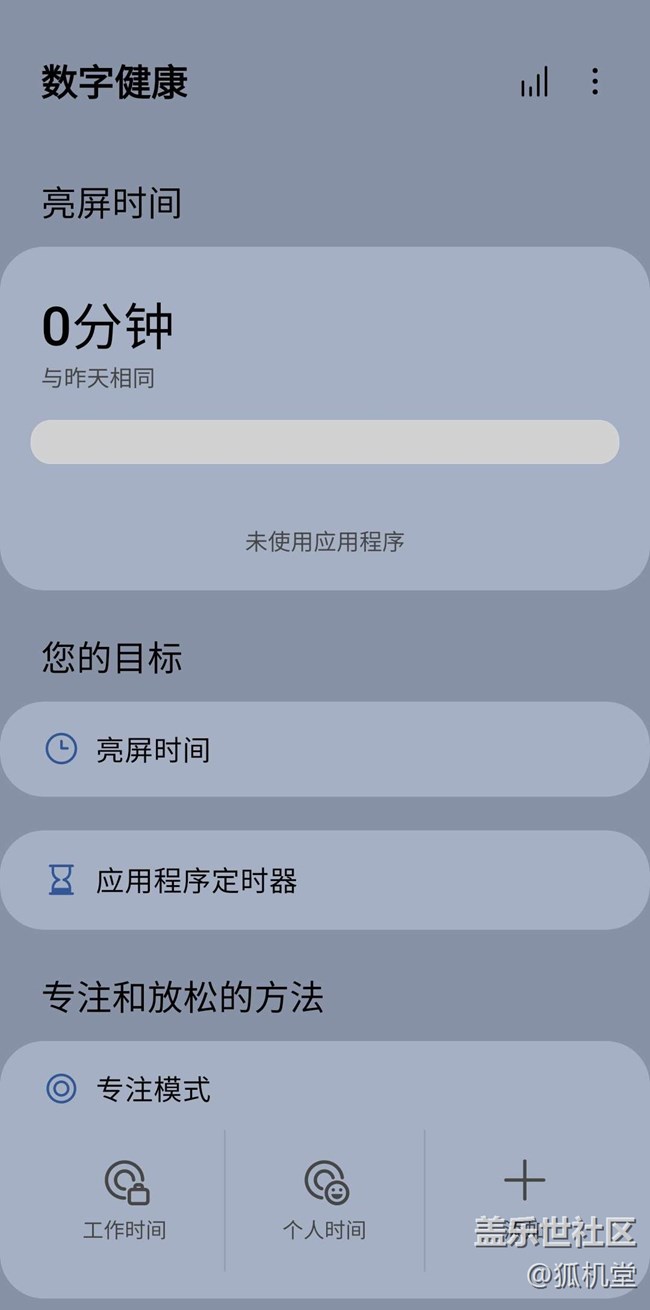This screenshot has width=650, height=1310.
Task: Select the 个人时间 focus mode
Action: pyautogui.click(x=324, y=1198)
